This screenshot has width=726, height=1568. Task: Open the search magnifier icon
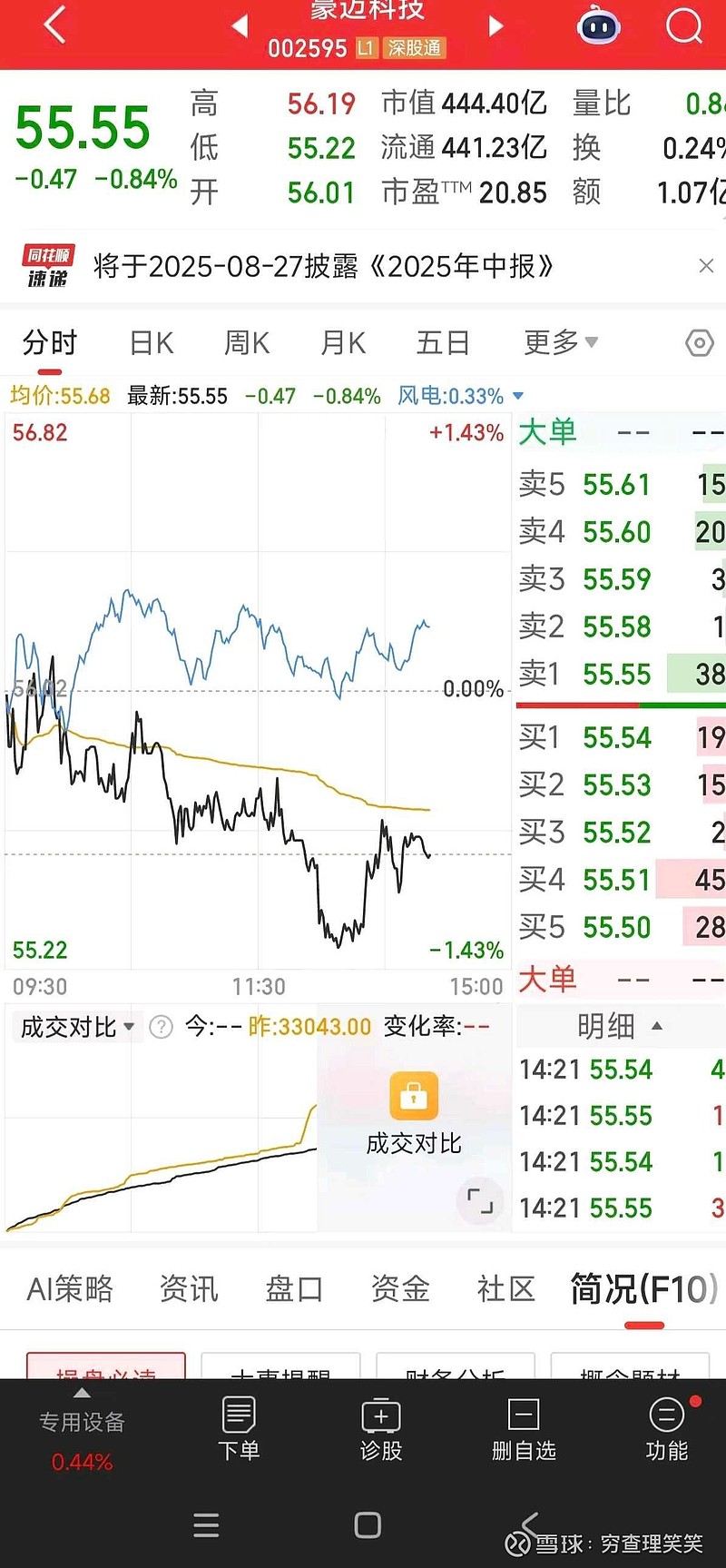[684, 25]
